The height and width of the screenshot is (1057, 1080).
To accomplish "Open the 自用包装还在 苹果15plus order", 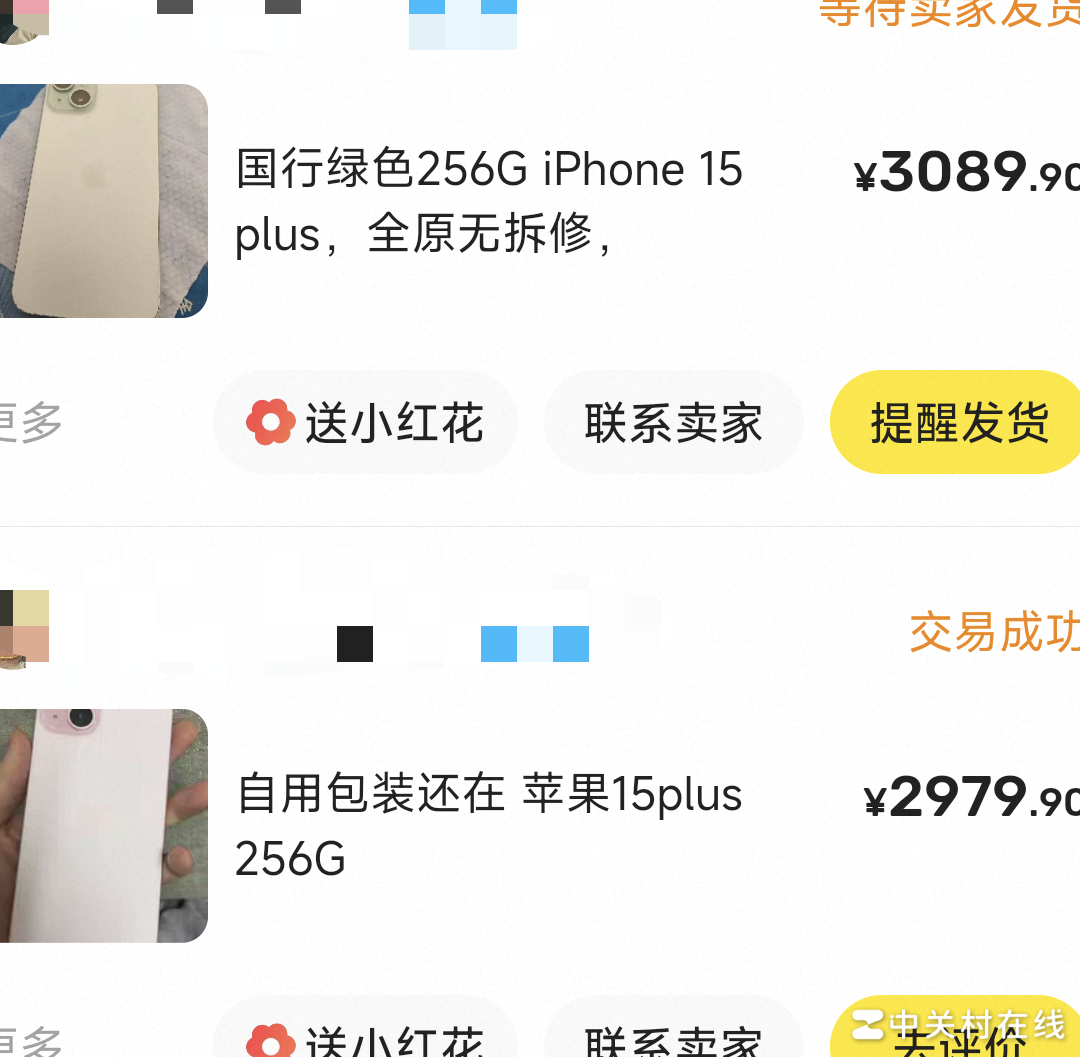I will pos(489,826).
